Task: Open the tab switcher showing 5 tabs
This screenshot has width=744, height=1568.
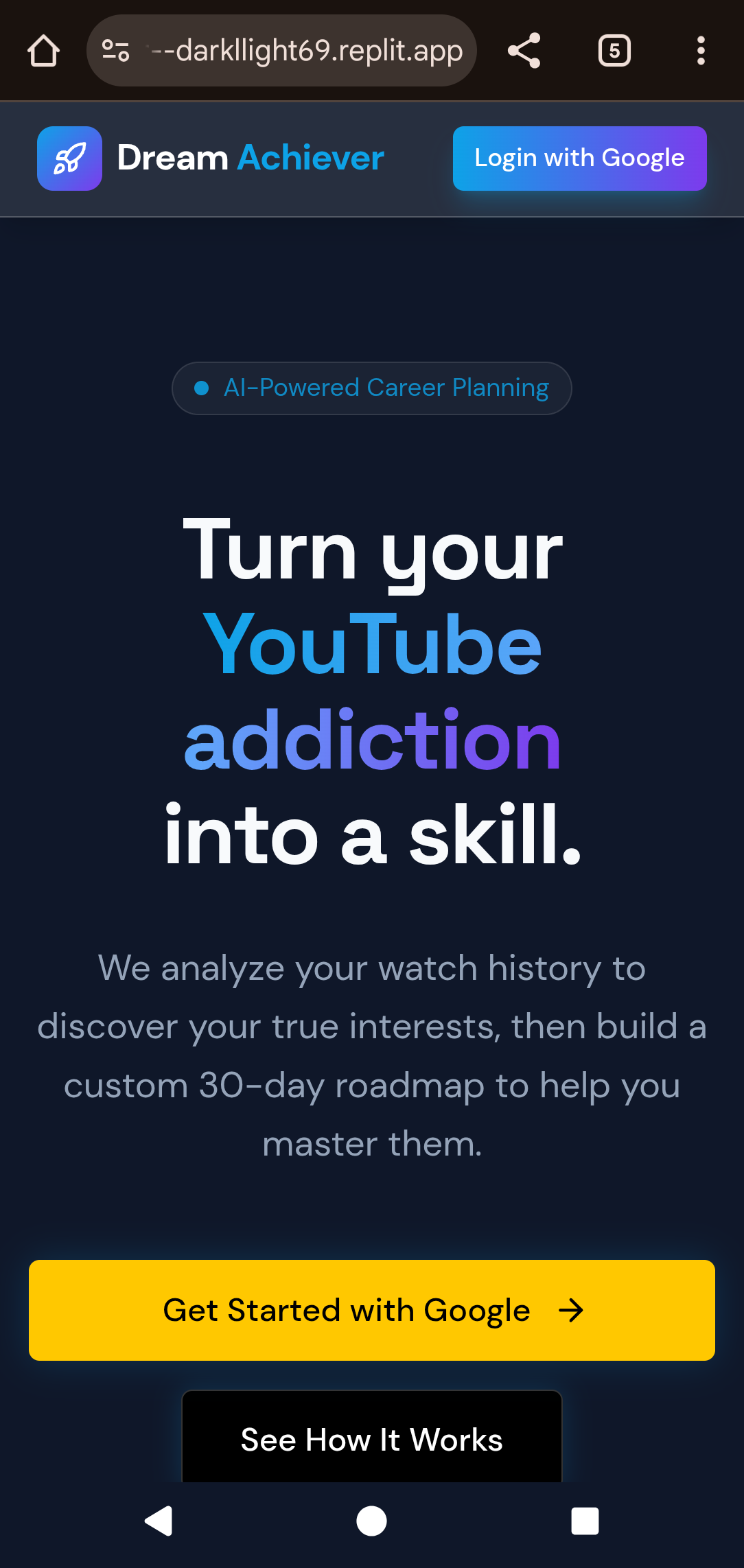Action: coord(614,51)
